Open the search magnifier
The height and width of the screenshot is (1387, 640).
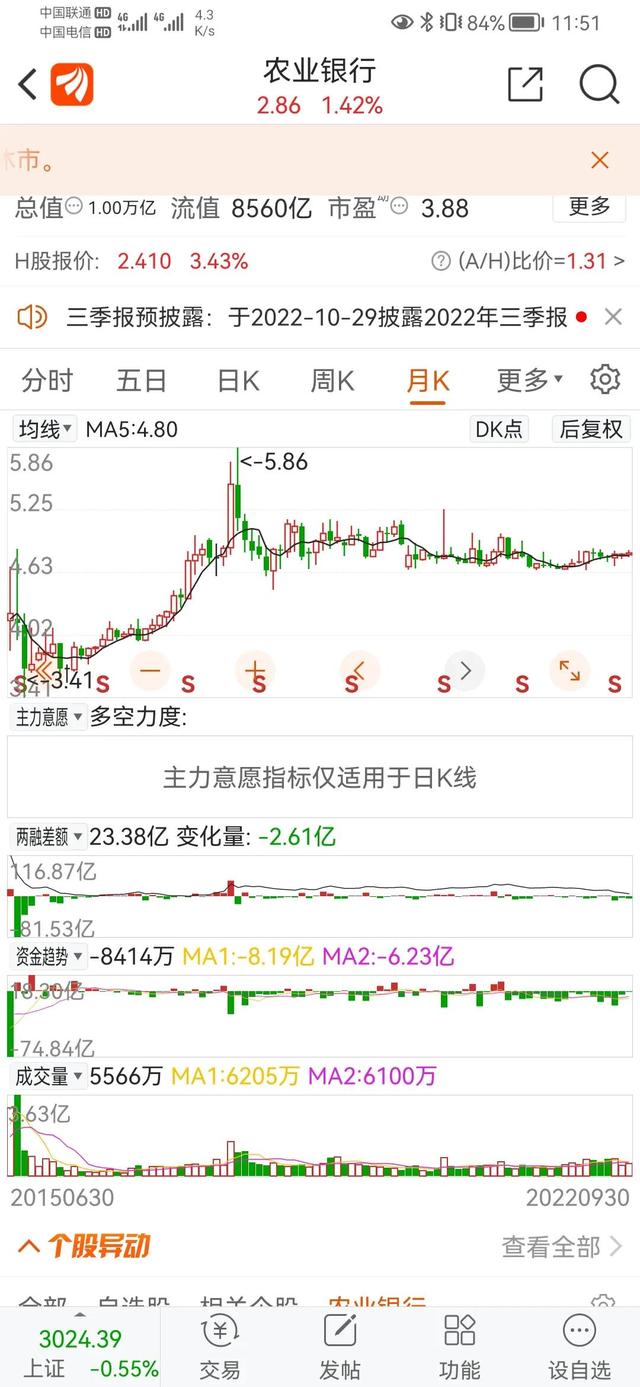pyautogui.click(x=599, y=85)
